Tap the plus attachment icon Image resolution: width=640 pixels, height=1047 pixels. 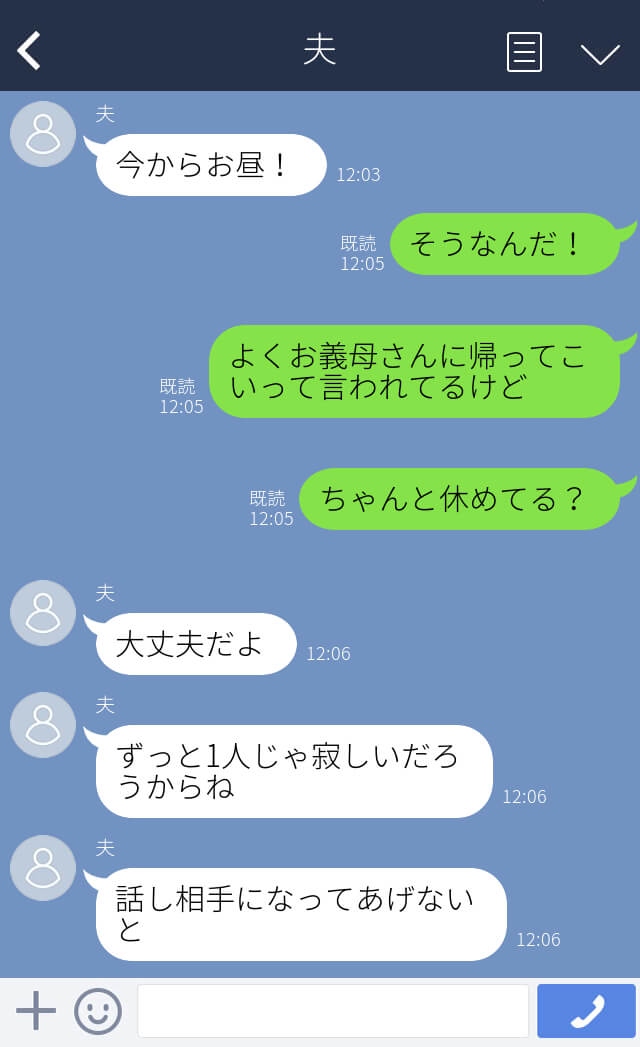pos(36,1010)
